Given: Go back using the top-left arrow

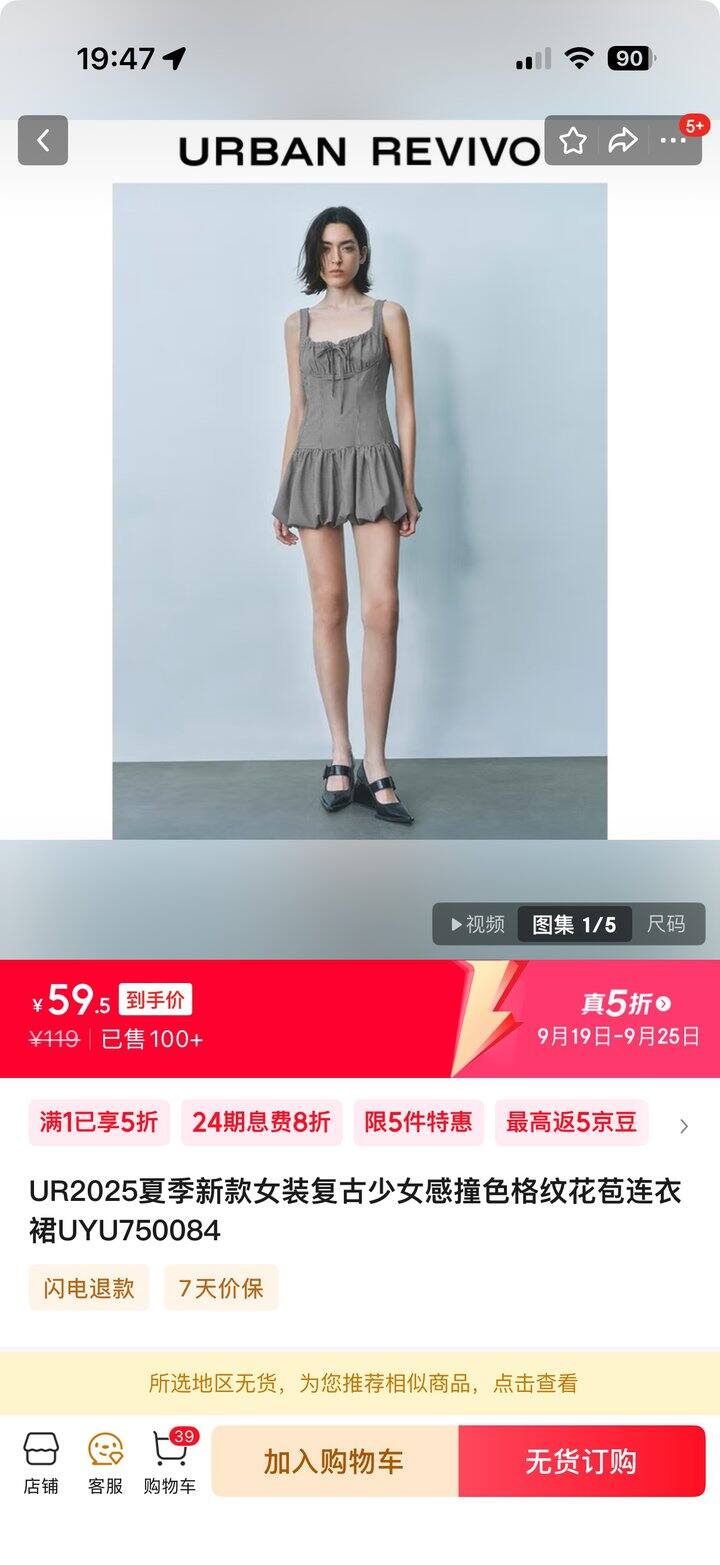Looking at the screenshot, I should (43, 140).
